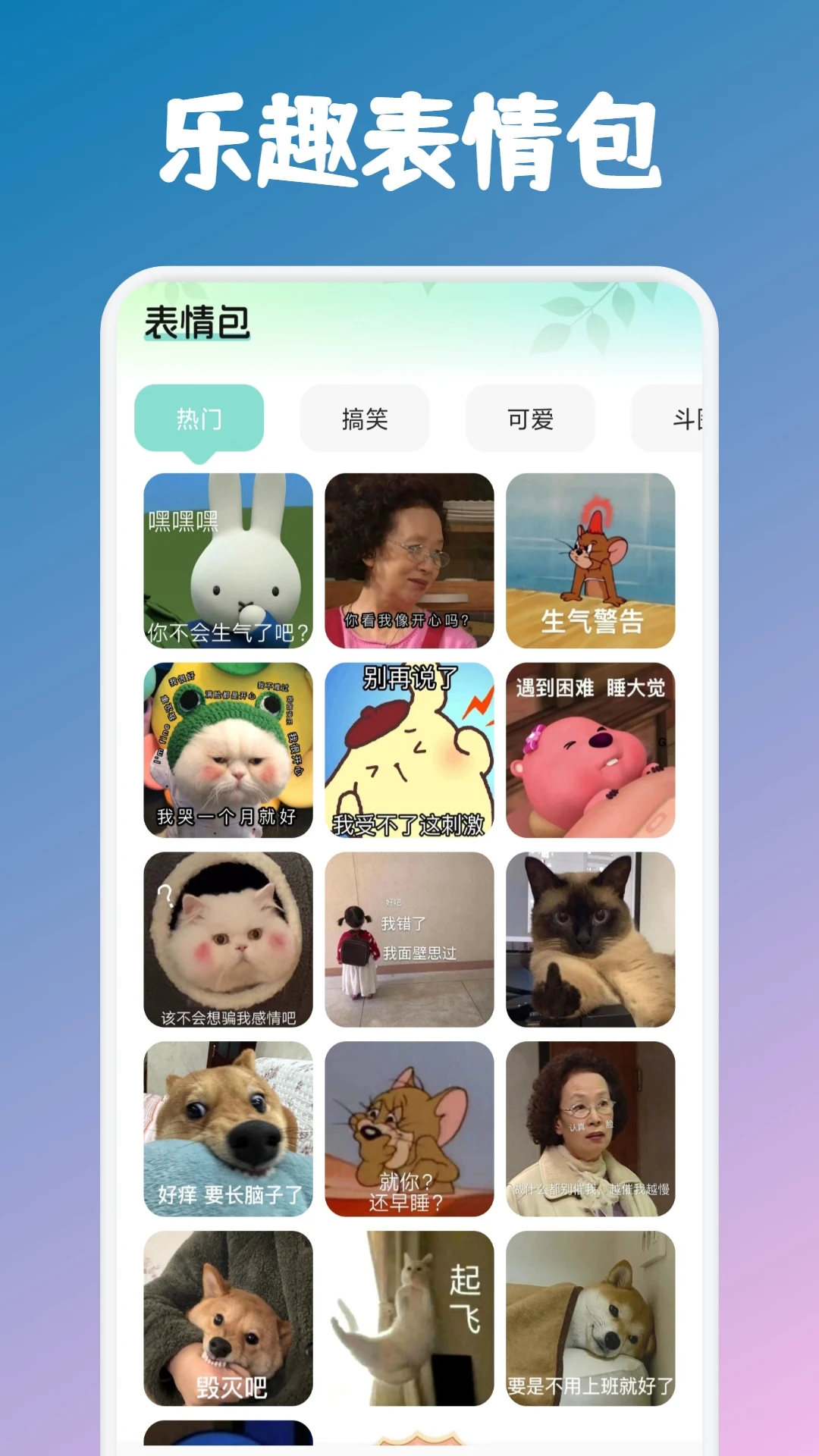Open the 生气警告 Jerry mouse meme
Viewport: 819px width, 1456px height.
tap(590, 560)
